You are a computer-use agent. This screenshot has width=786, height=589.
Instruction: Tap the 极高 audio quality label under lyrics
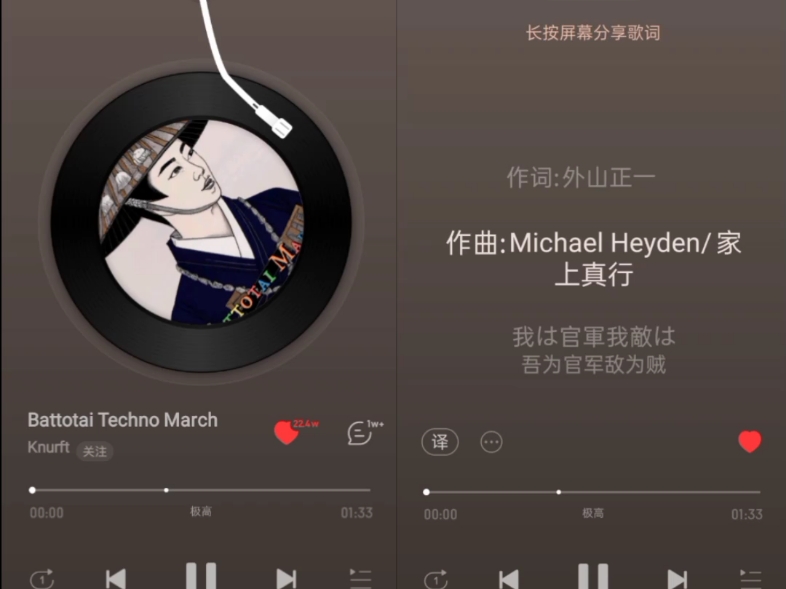pyautogui.click(x=593, y=513)
